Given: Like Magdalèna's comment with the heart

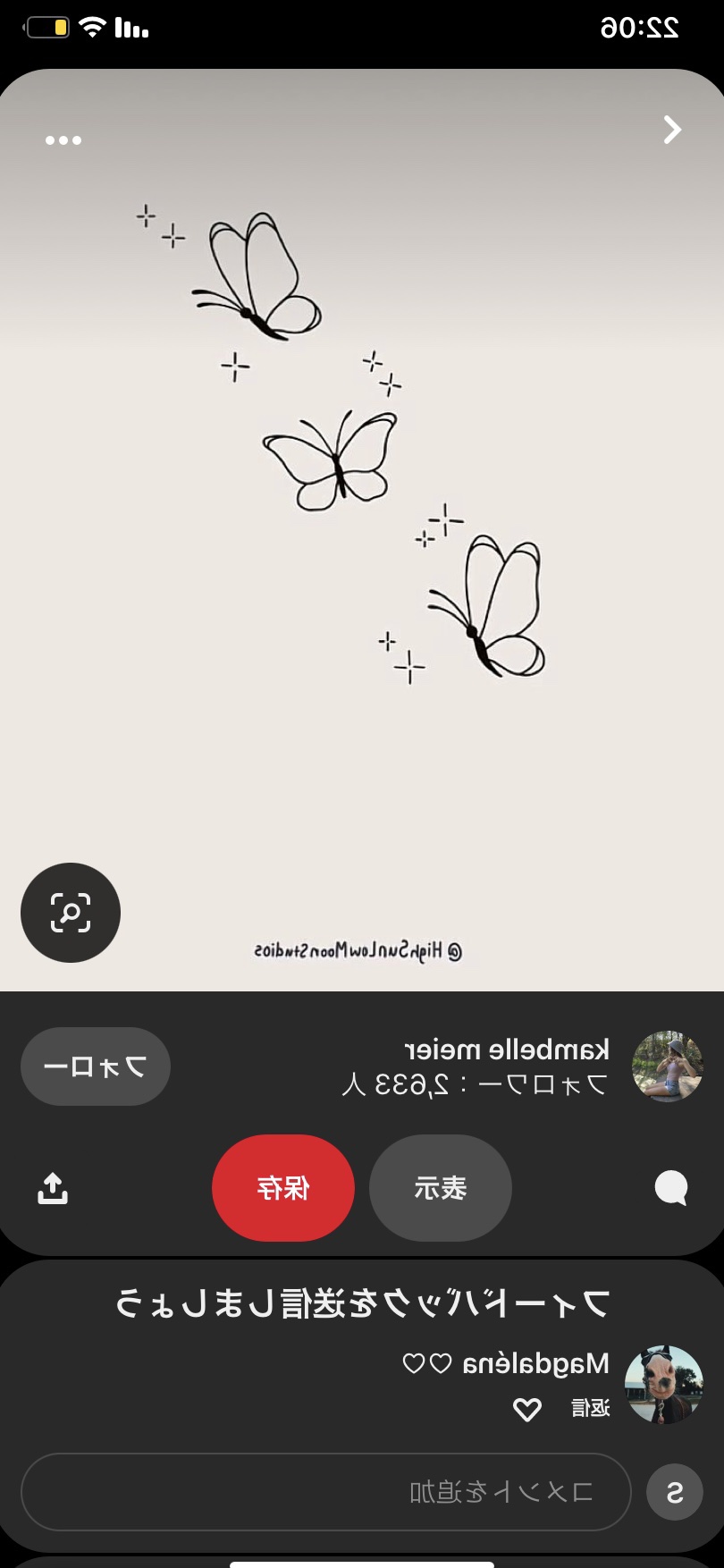Looking at the screenshot, I should pyautogui.click(x=527, y=1410).
